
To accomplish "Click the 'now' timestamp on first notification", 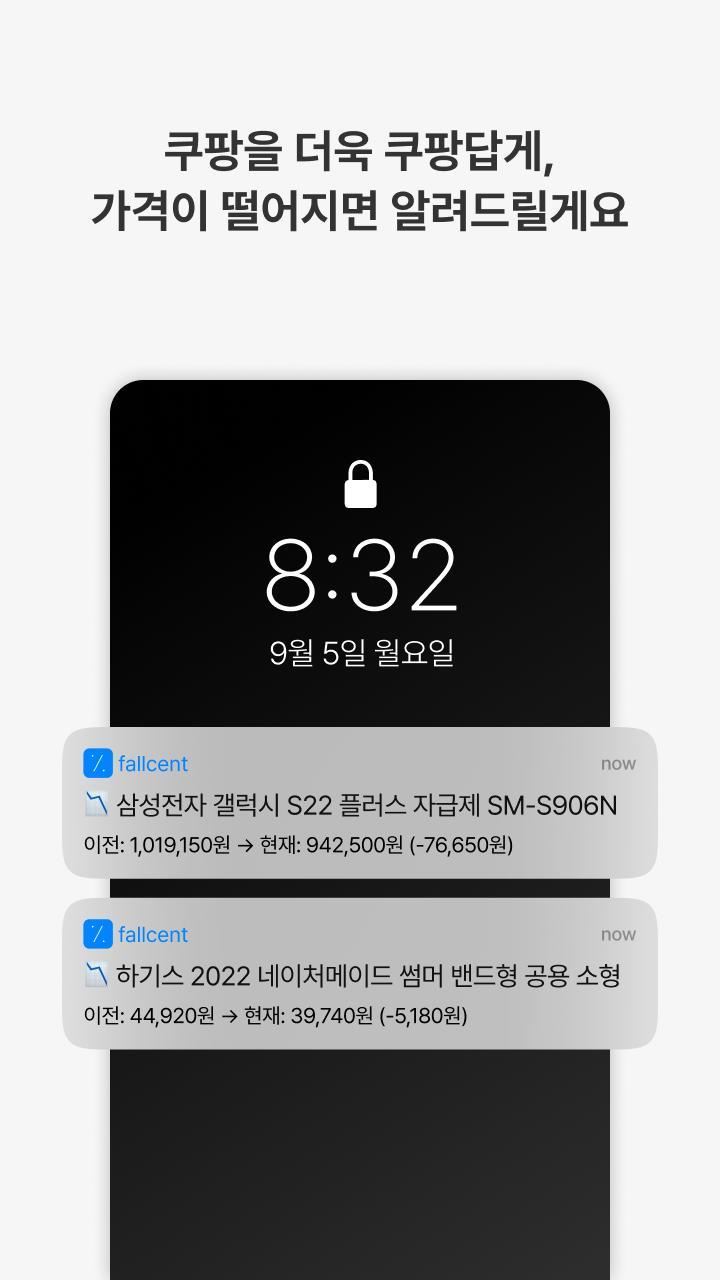I will coord(618,764).
